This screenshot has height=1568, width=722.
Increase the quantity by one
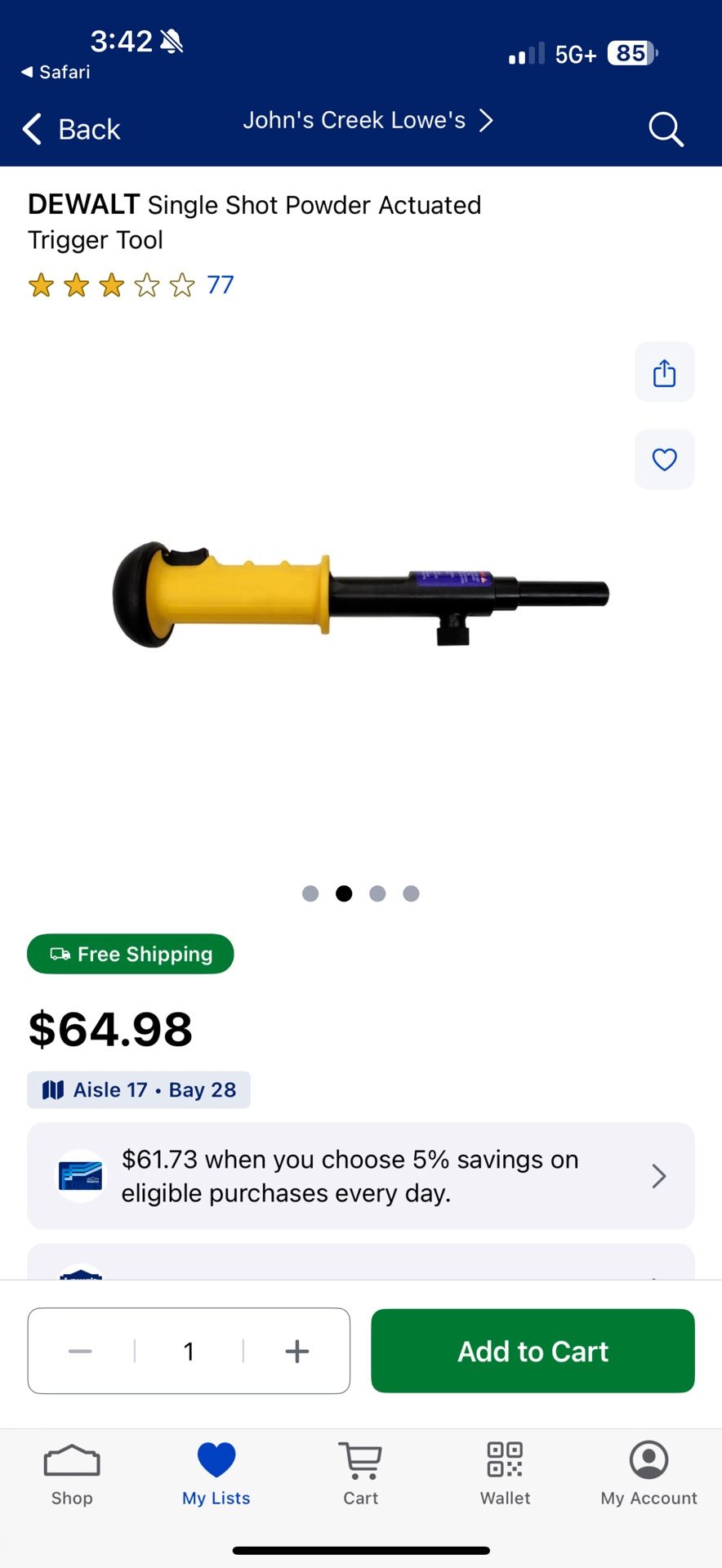click(297, 1351)
